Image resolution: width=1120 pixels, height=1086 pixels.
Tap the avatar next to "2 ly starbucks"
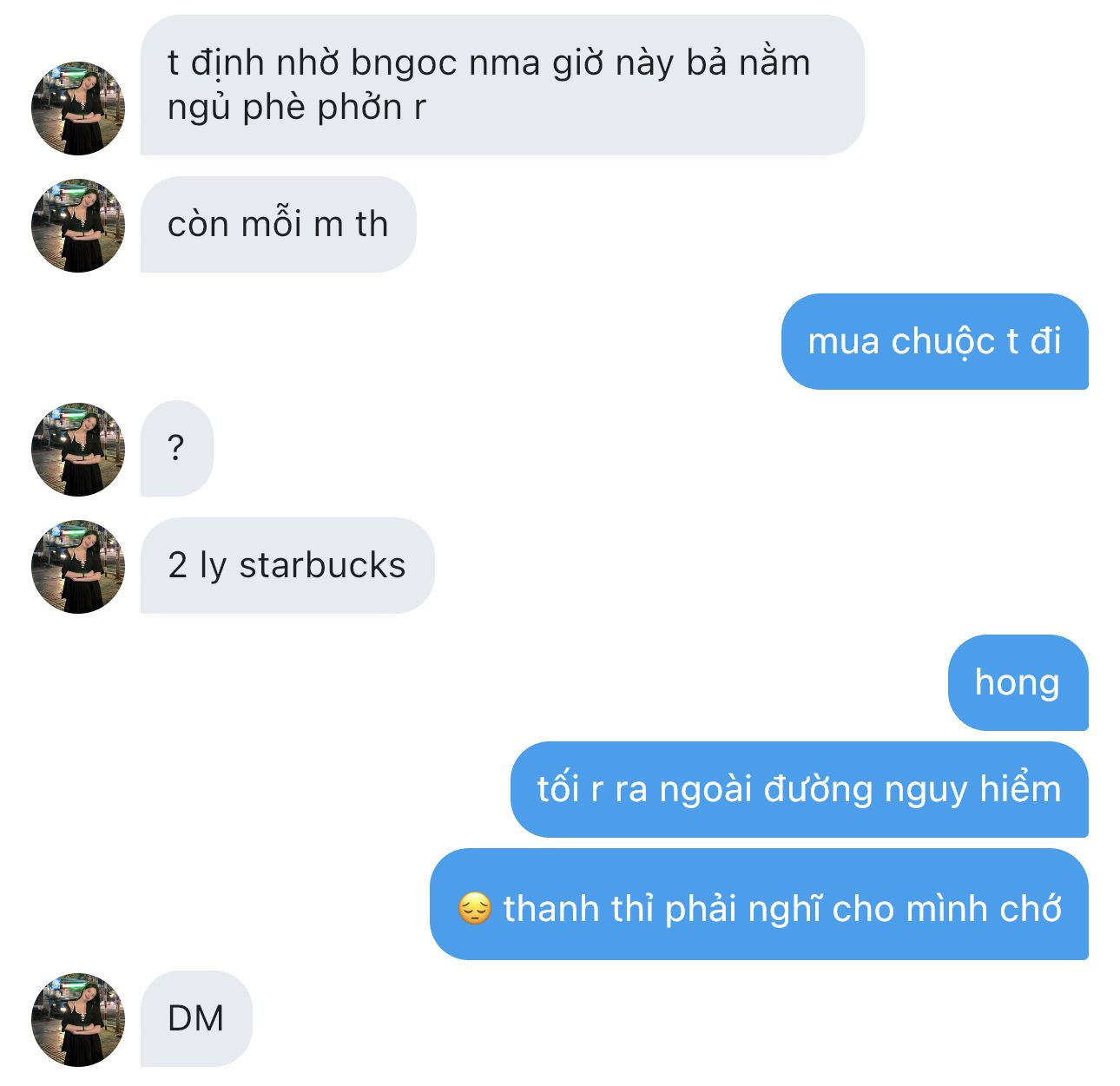pyautogui.click(x=78, y=567)
